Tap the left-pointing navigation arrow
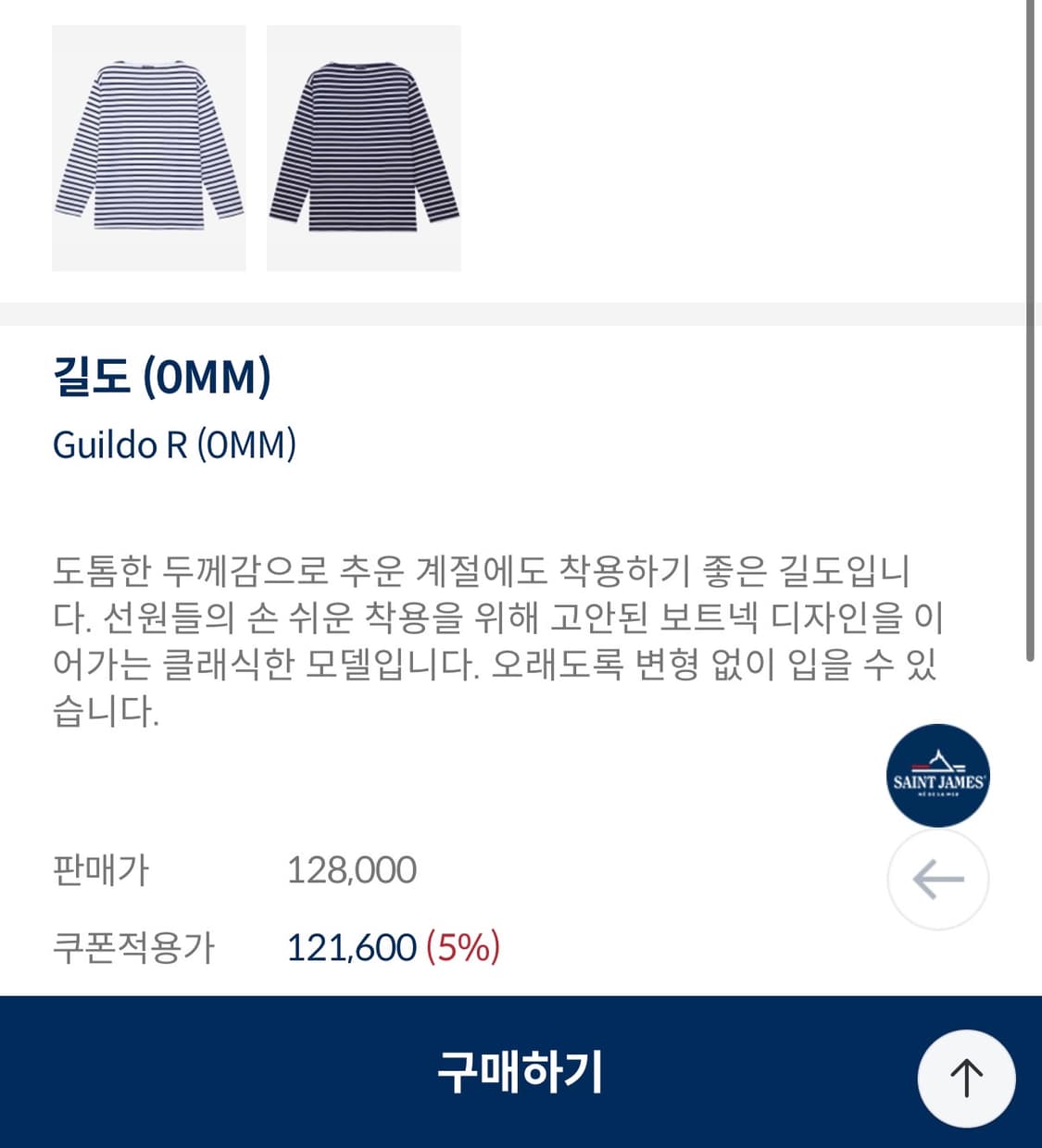 [x=937, y=880]
